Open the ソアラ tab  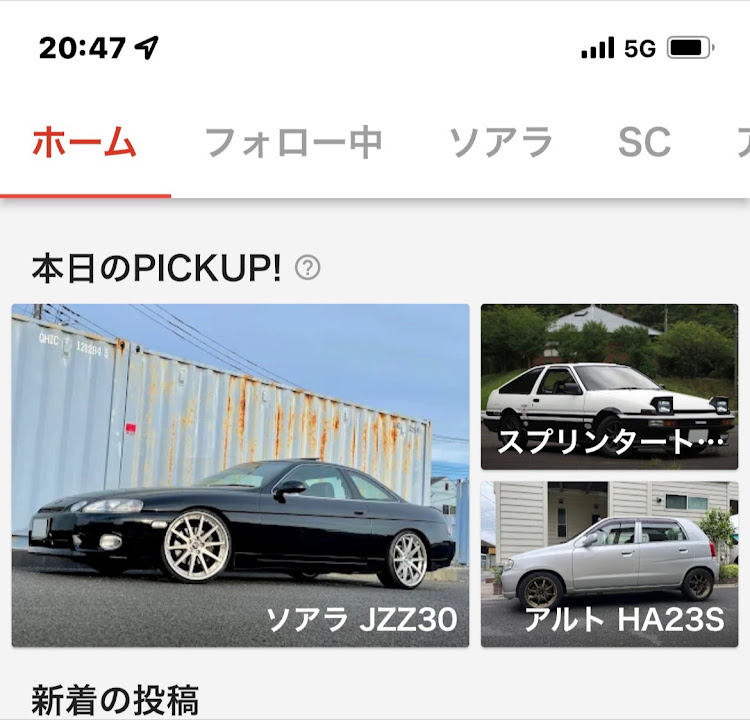pos(500,143)
